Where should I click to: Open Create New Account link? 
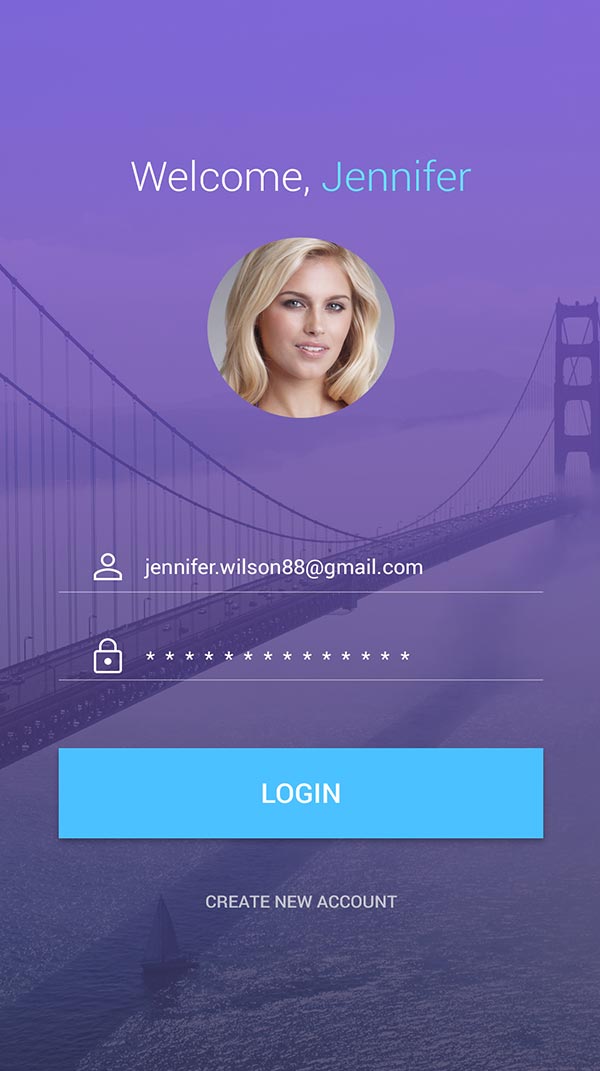pyautogui.click(x=301, y=902)
